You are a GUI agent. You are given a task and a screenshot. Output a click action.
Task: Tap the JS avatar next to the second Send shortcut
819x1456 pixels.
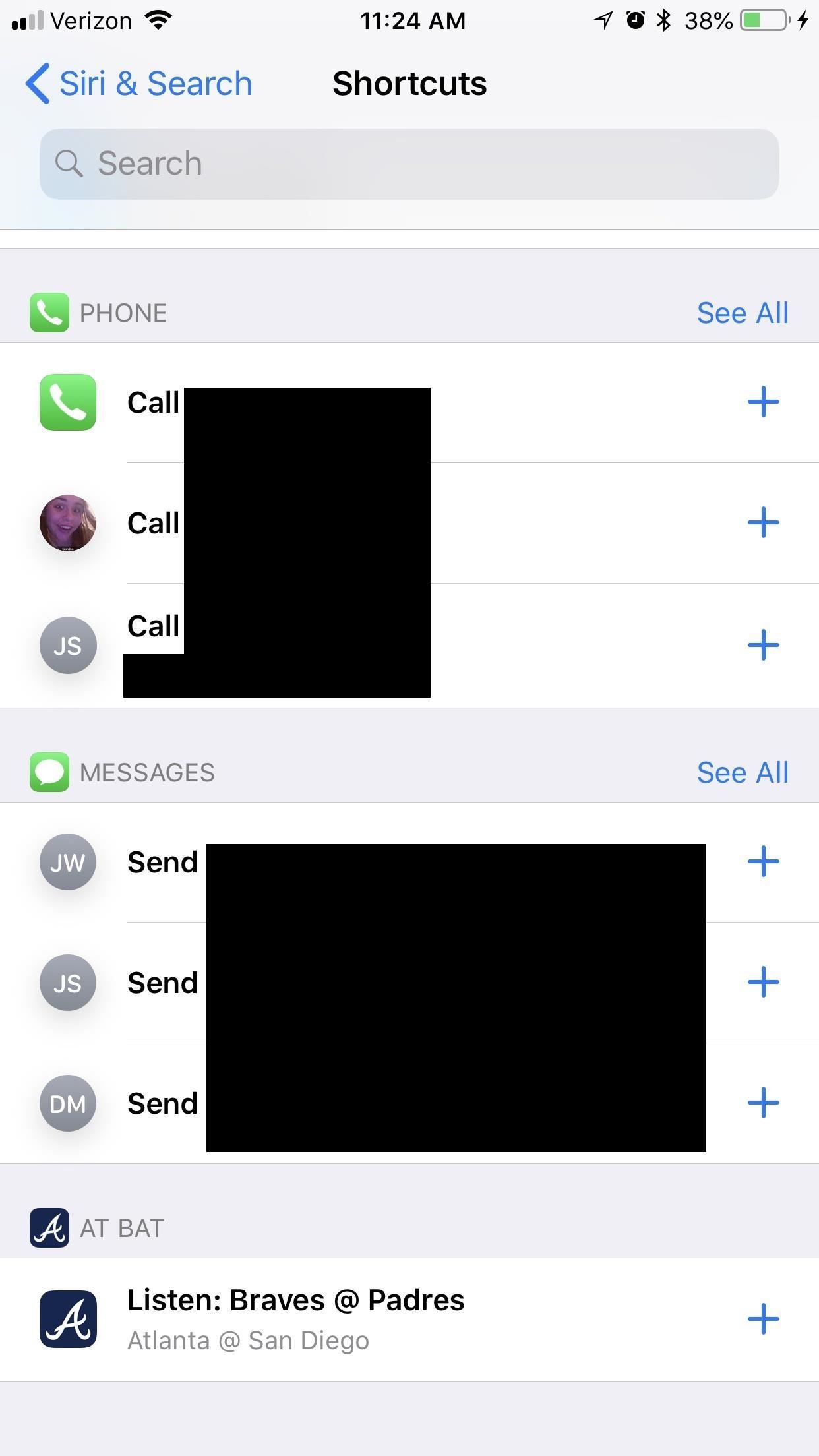pyautogui.click(x=68, y=983)
